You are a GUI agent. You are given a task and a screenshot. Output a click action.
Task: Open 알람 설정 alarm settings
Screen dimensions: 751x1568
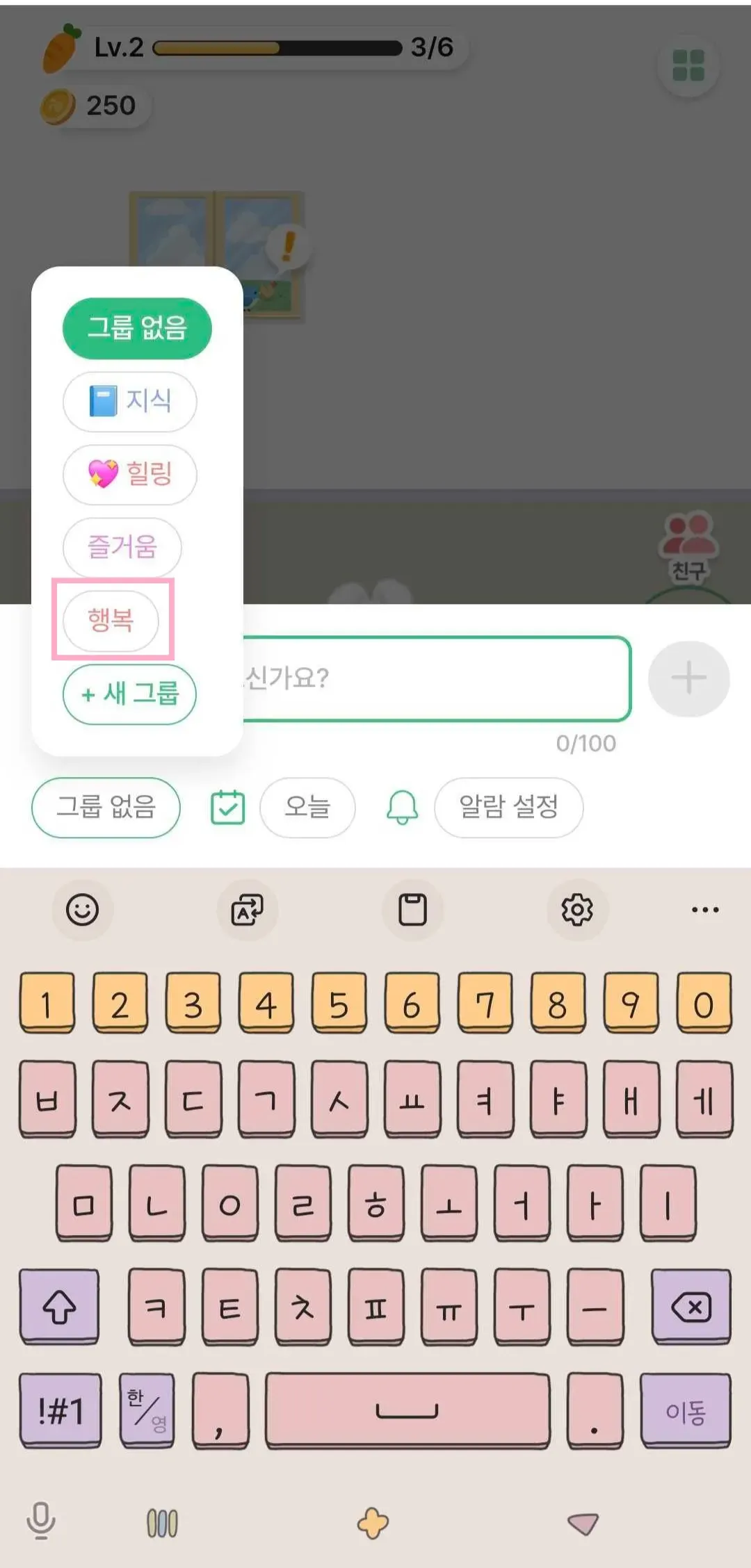click(x=508, y=807)
